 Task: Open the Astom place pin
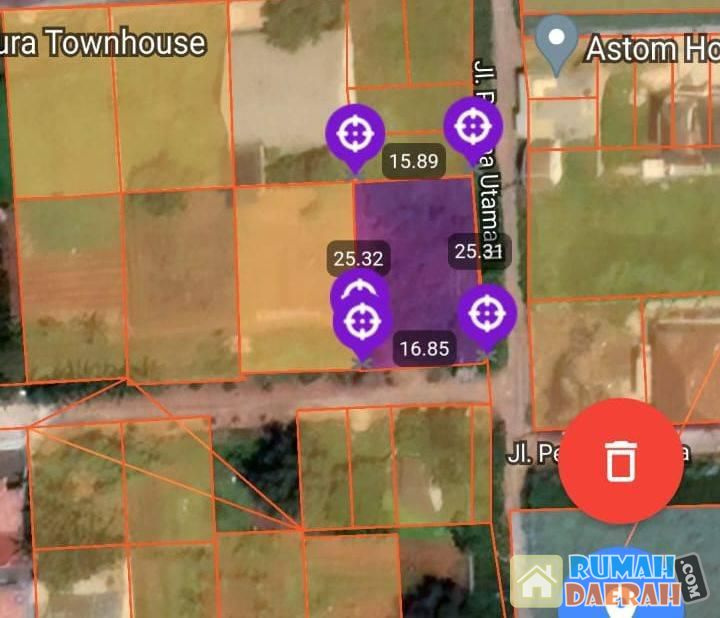pyautogui.click(x=553, y=42)
